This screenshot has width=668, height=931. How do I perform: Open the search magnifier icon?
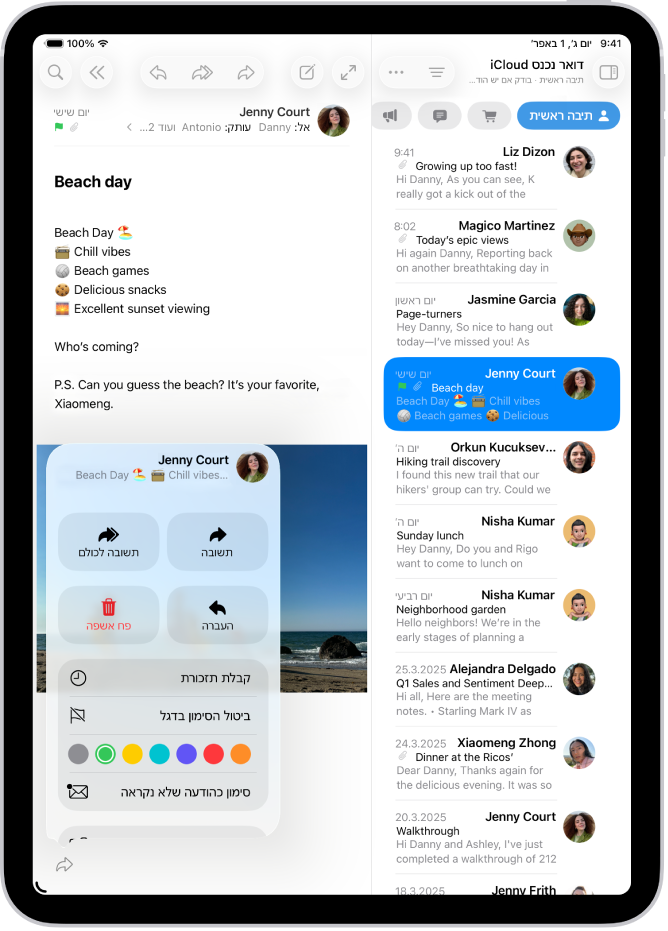point(56,72)
